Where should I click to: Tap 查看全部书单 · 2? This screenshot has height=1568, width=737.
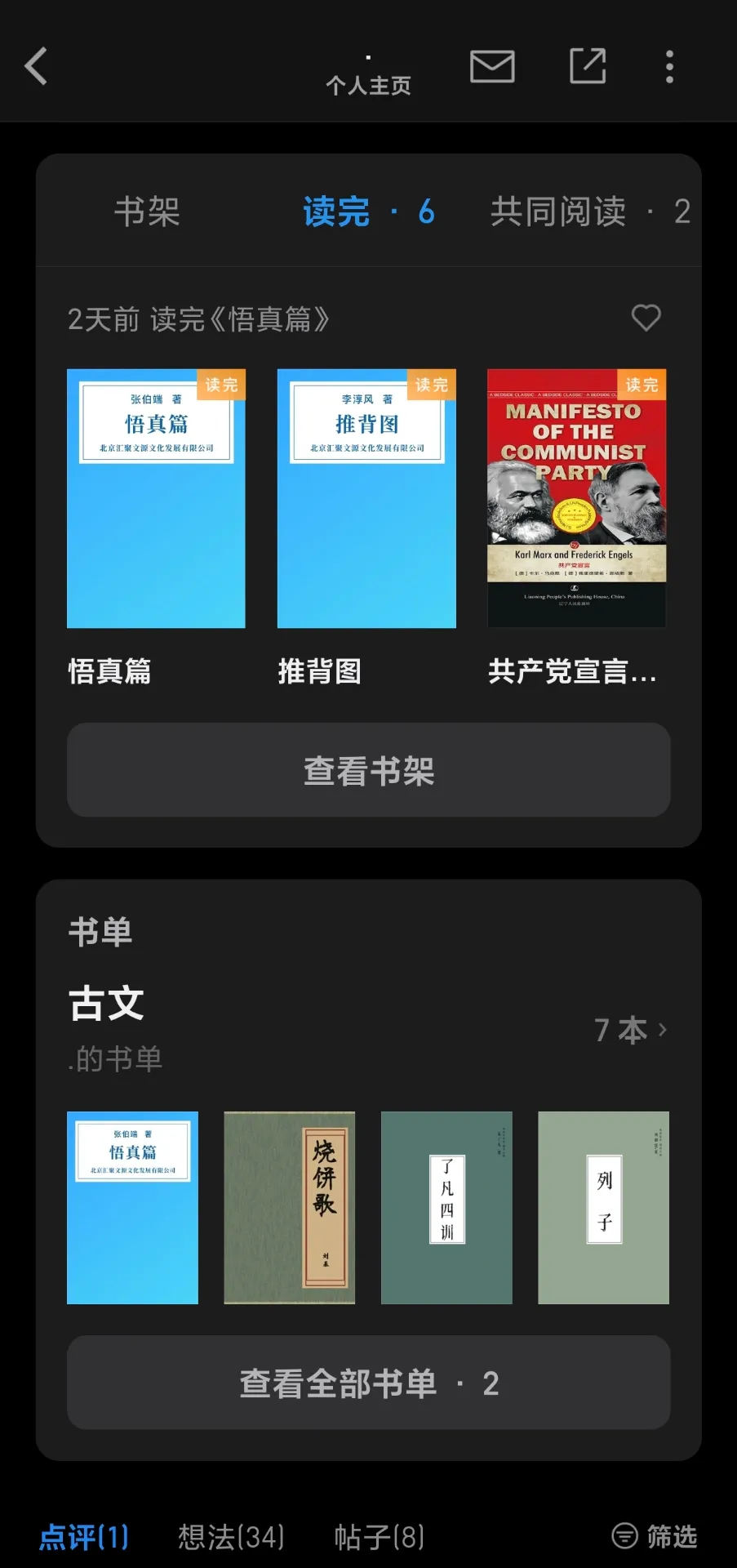[368, 1382]
